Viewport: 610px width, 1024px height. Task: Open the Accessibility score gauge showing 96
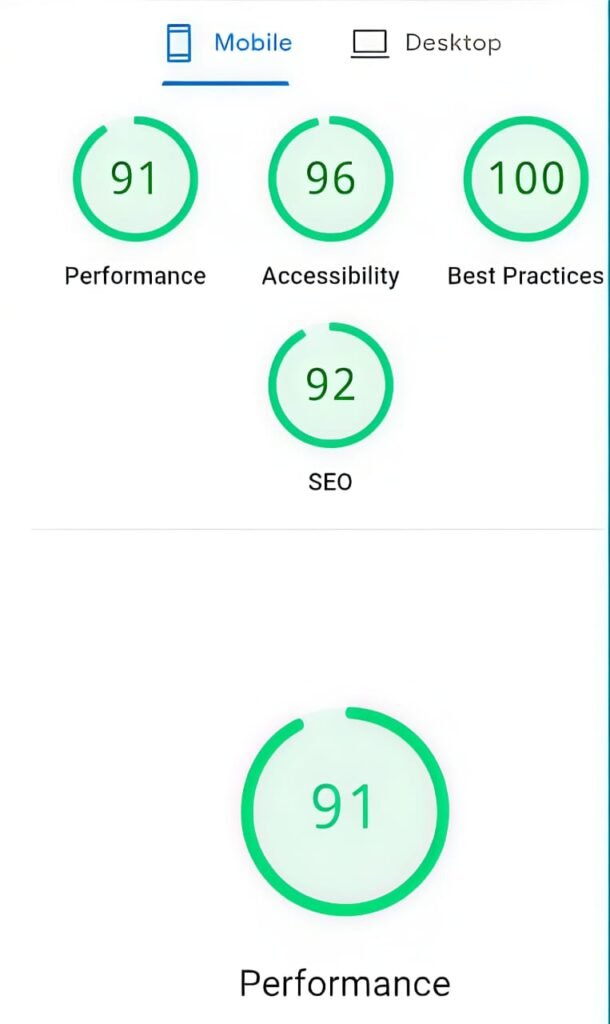(x=330, y=180)
